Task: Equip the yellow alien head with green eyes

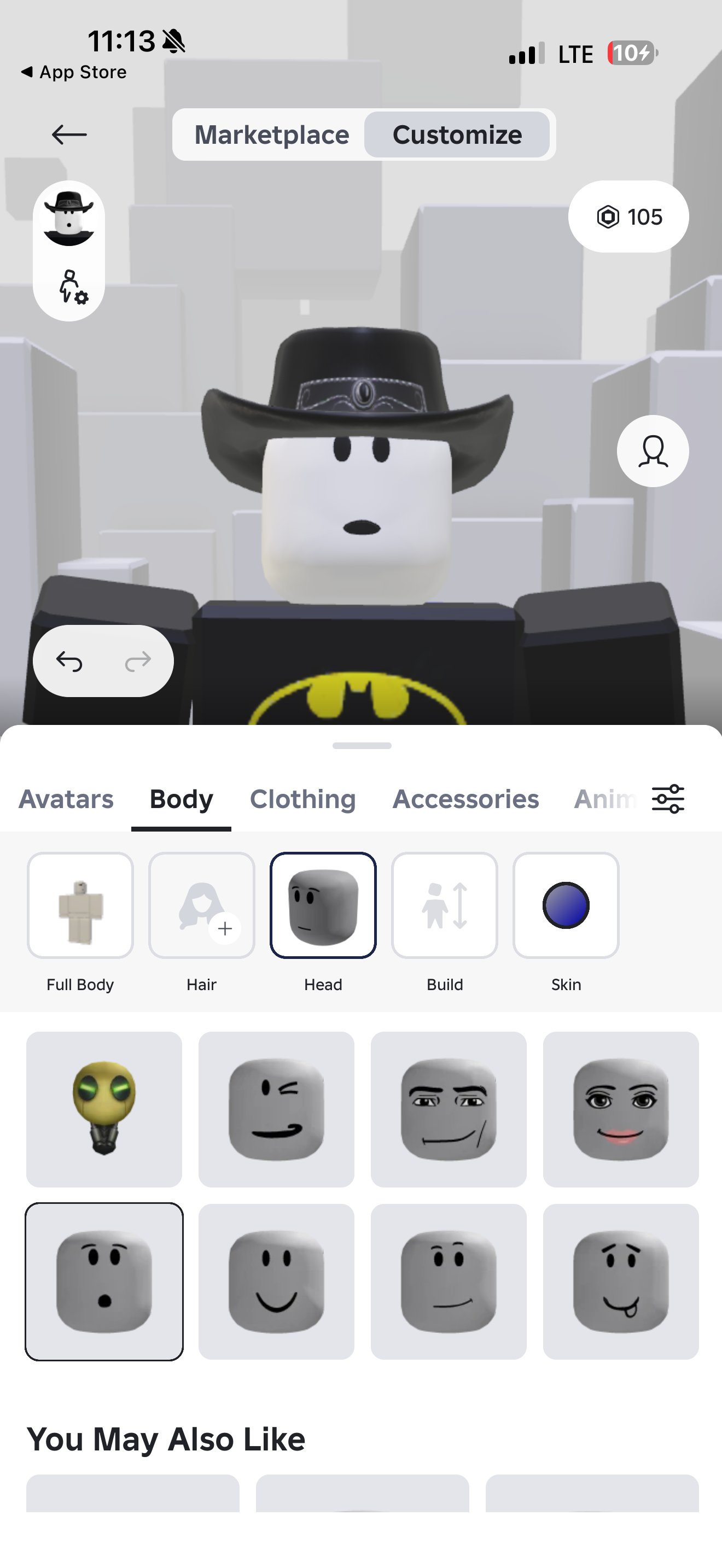Action: coord(104,1109)
